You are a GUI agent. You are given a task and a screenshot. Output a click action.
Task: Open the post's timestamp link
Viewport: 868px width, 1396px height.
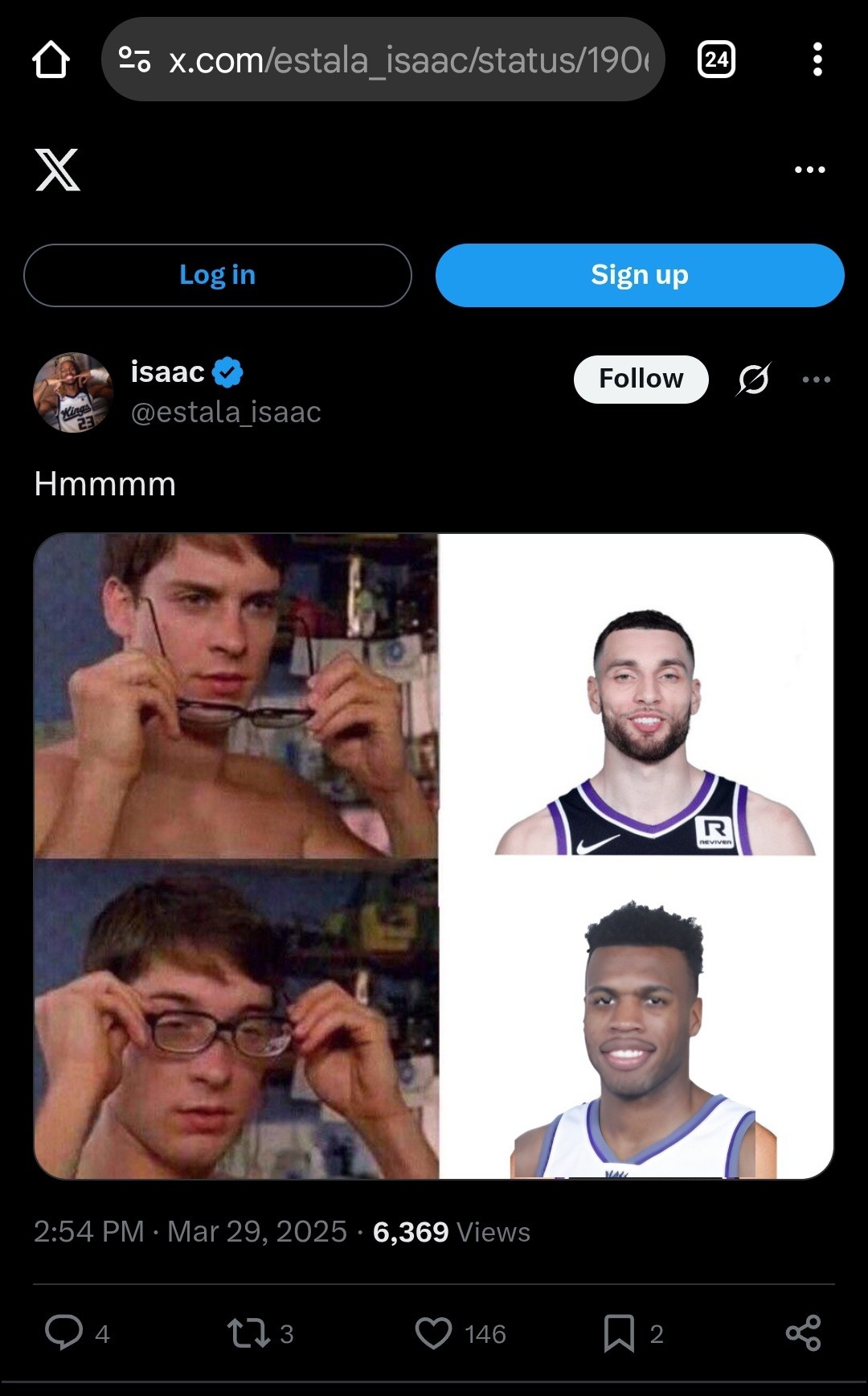pyautogui.click(x=190, y=1231)
